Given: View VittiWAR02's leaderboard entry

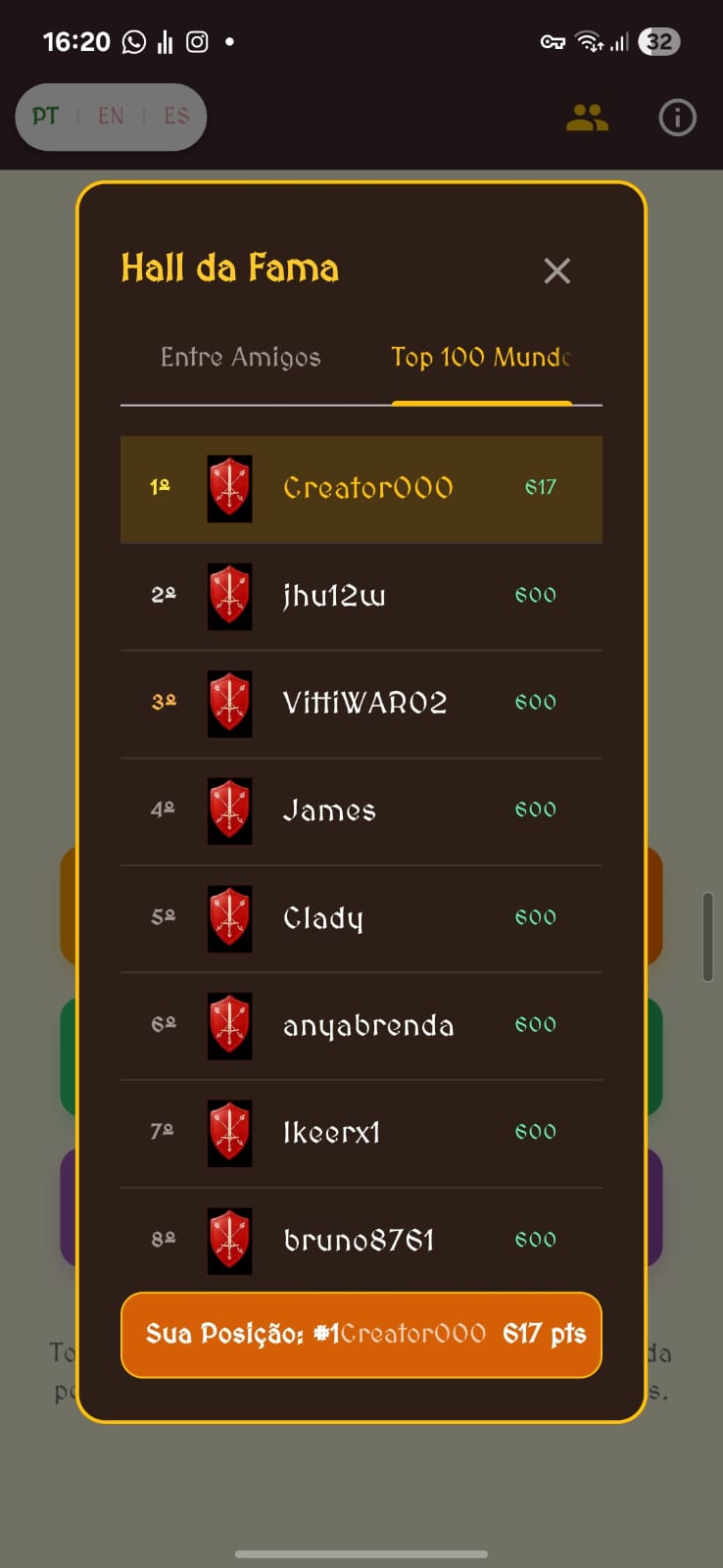Looking at the screenshot, I should pyautogui.click(x=361, y=703).
